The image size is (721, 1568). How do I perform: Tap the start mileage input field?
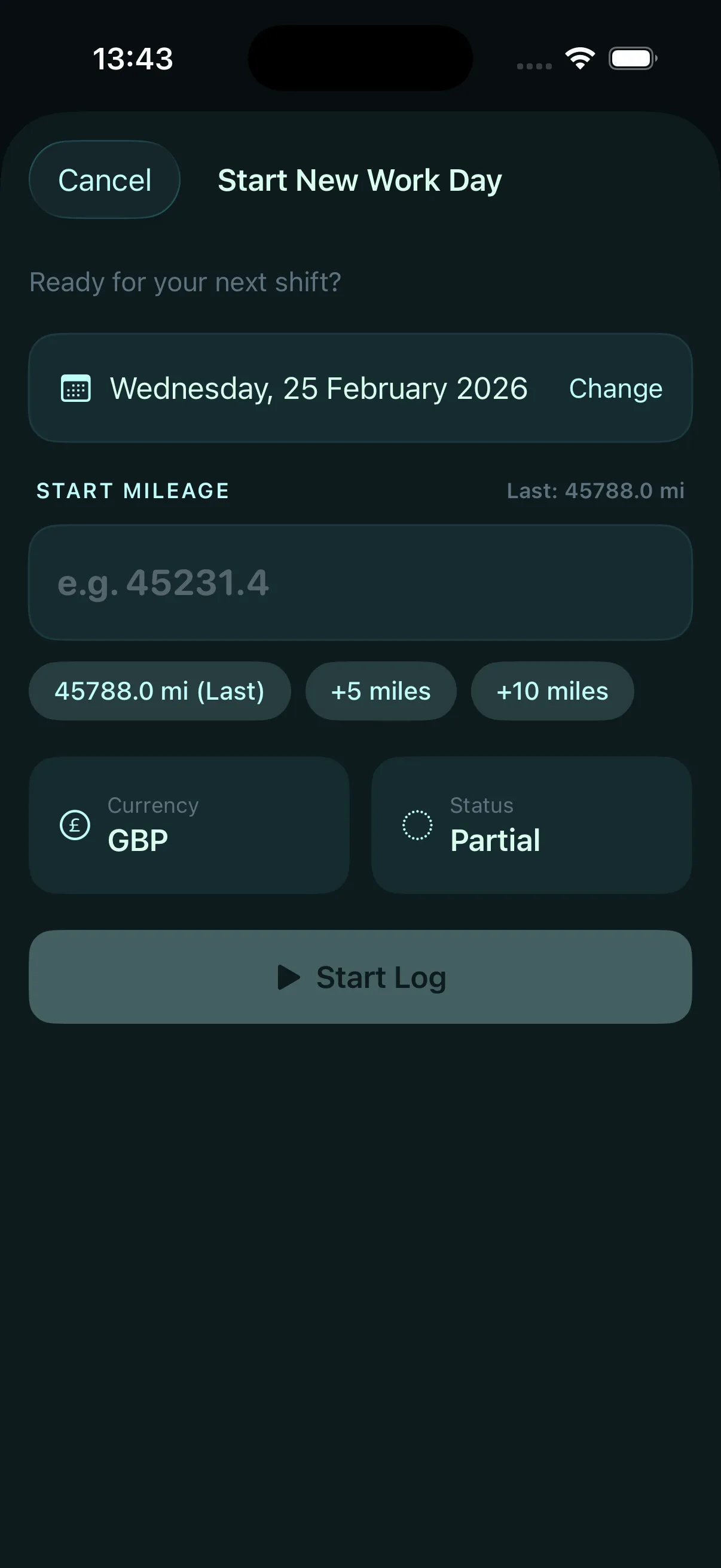pyautogui.click(x=360, y=582)
